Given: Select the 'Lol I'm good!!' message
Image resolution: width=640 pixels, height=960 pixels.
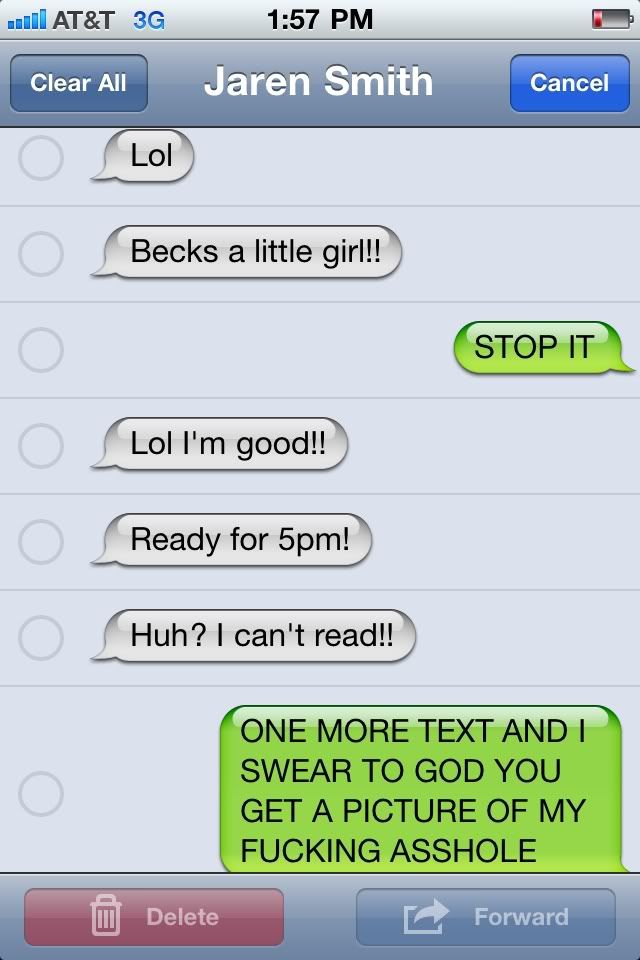Looking at the screenshot, I should tap(41, 445).
